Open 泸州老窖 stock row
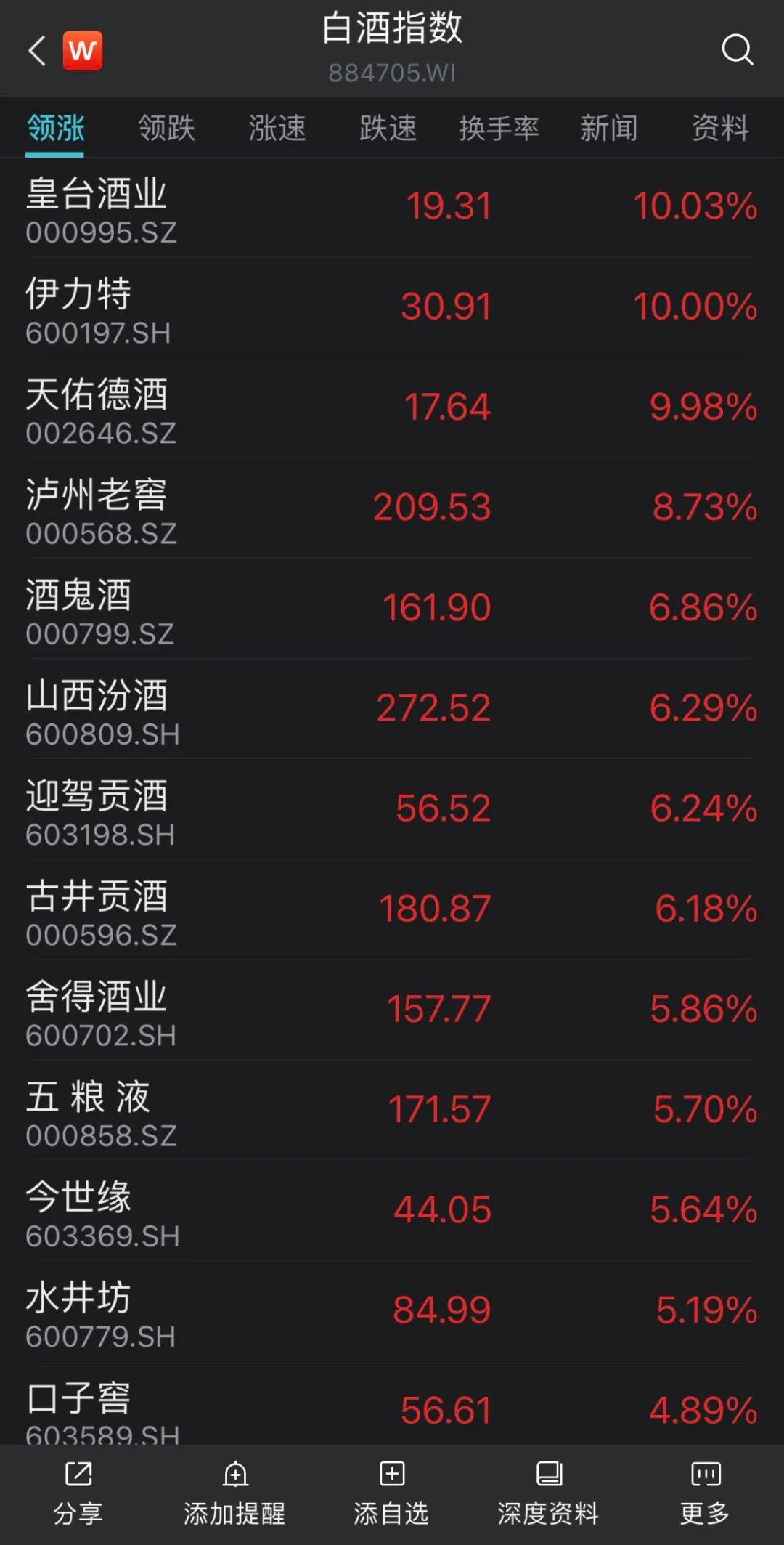 [392, 508]
